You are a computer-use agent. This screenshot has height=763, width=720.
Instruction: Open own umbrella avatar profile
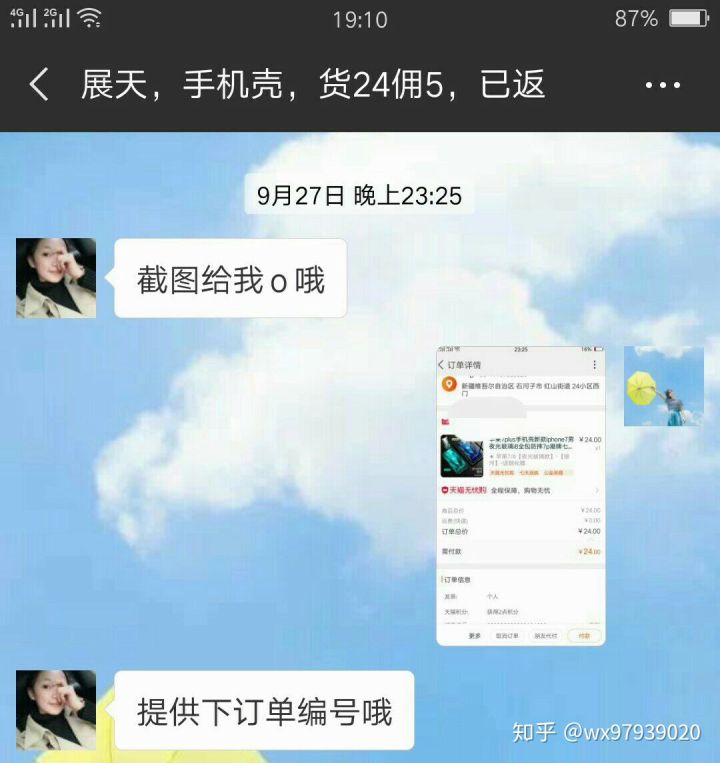pos(663,386)
